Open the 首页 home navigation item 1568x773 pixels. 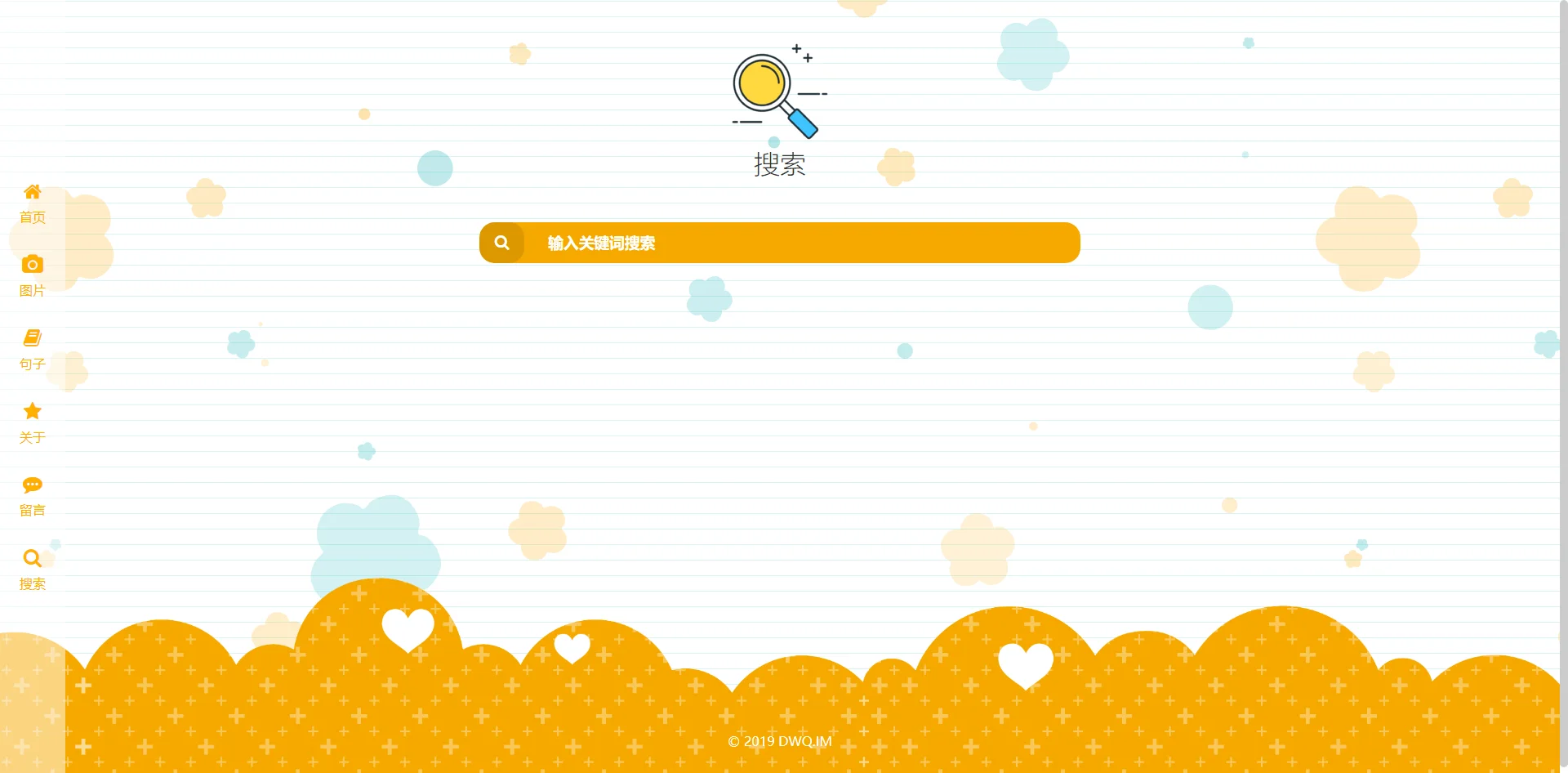[32, 203]
